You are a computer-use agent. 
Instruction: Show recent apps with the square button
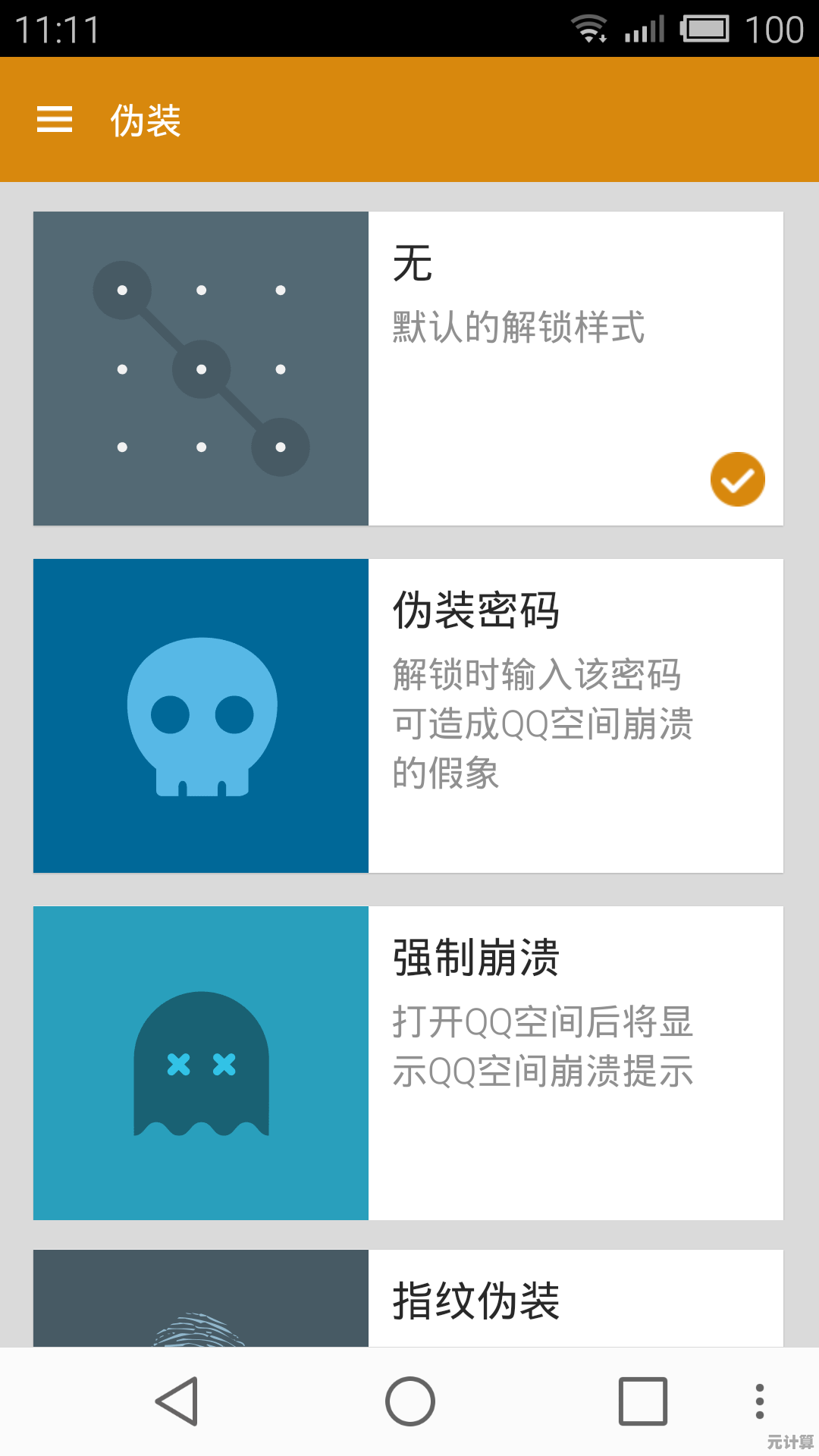[x=642, y=1401]
